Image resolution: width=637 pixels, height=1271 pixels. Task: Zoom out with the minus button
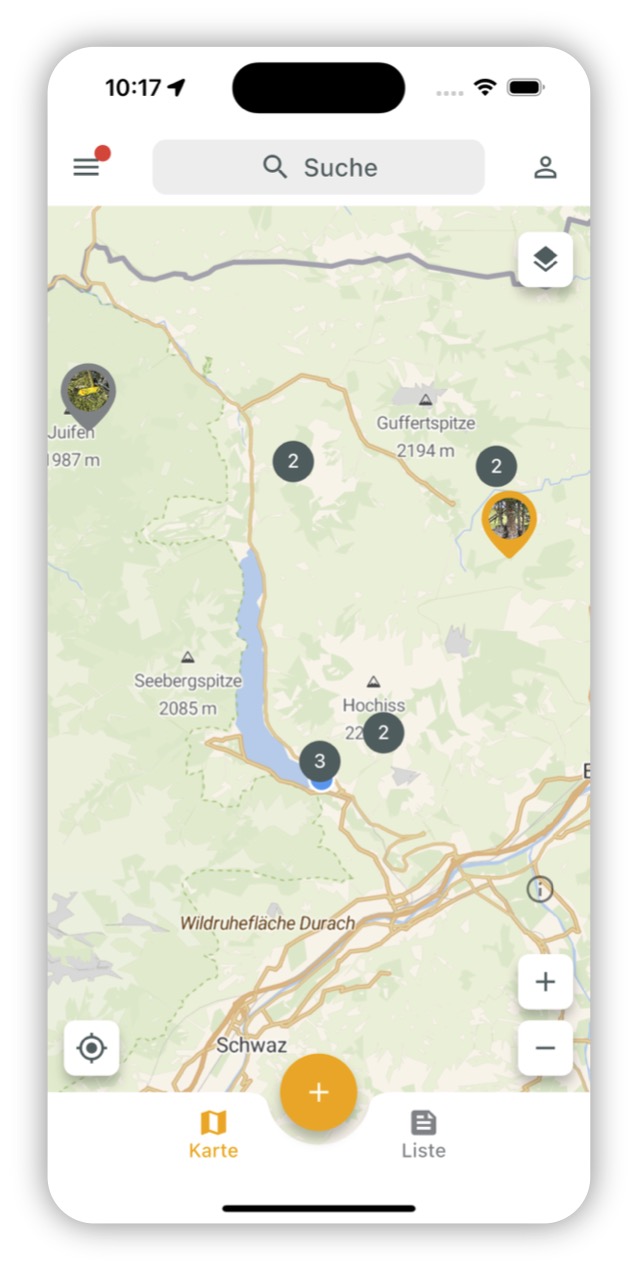[545, 1048]
